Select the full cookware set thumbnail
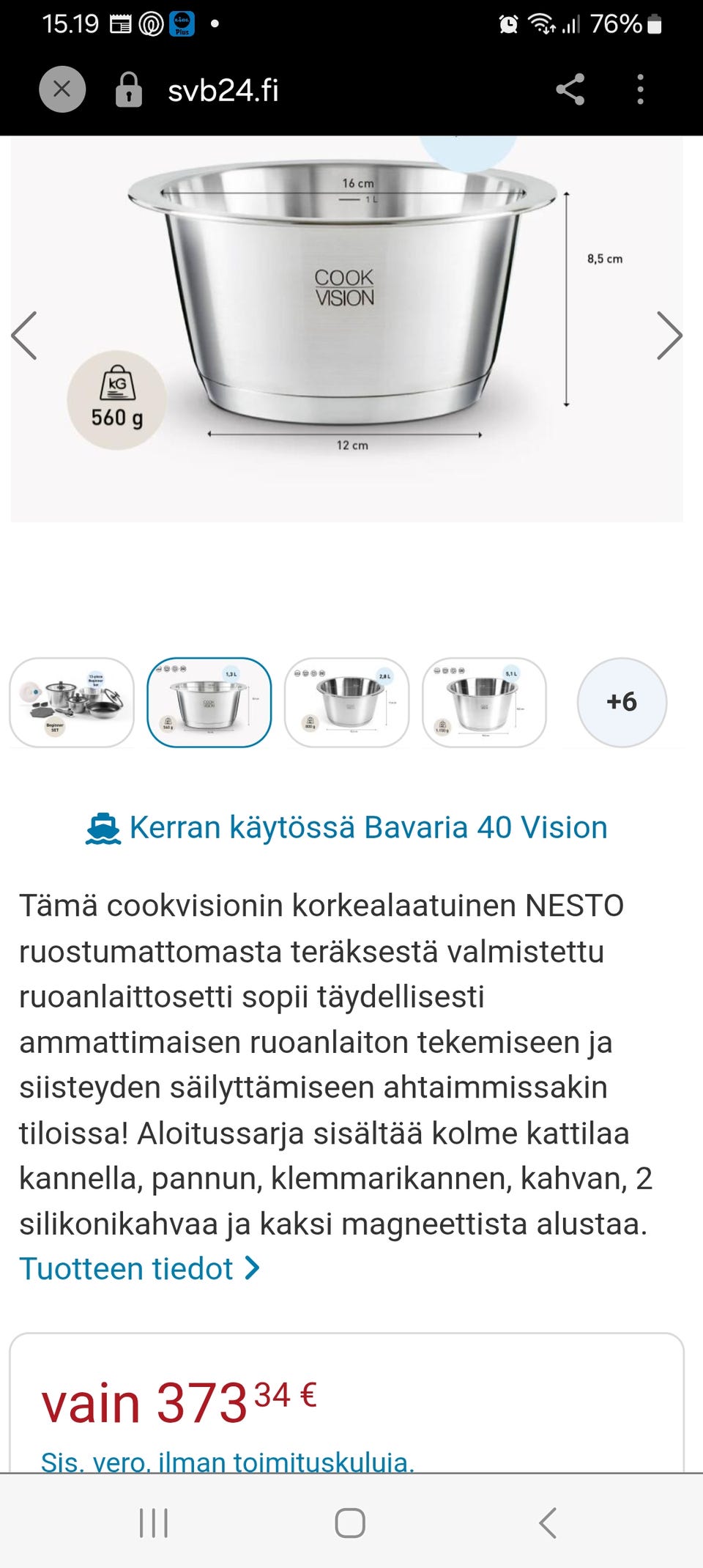This screenshot has height=1568, width=703. (72, 703)
